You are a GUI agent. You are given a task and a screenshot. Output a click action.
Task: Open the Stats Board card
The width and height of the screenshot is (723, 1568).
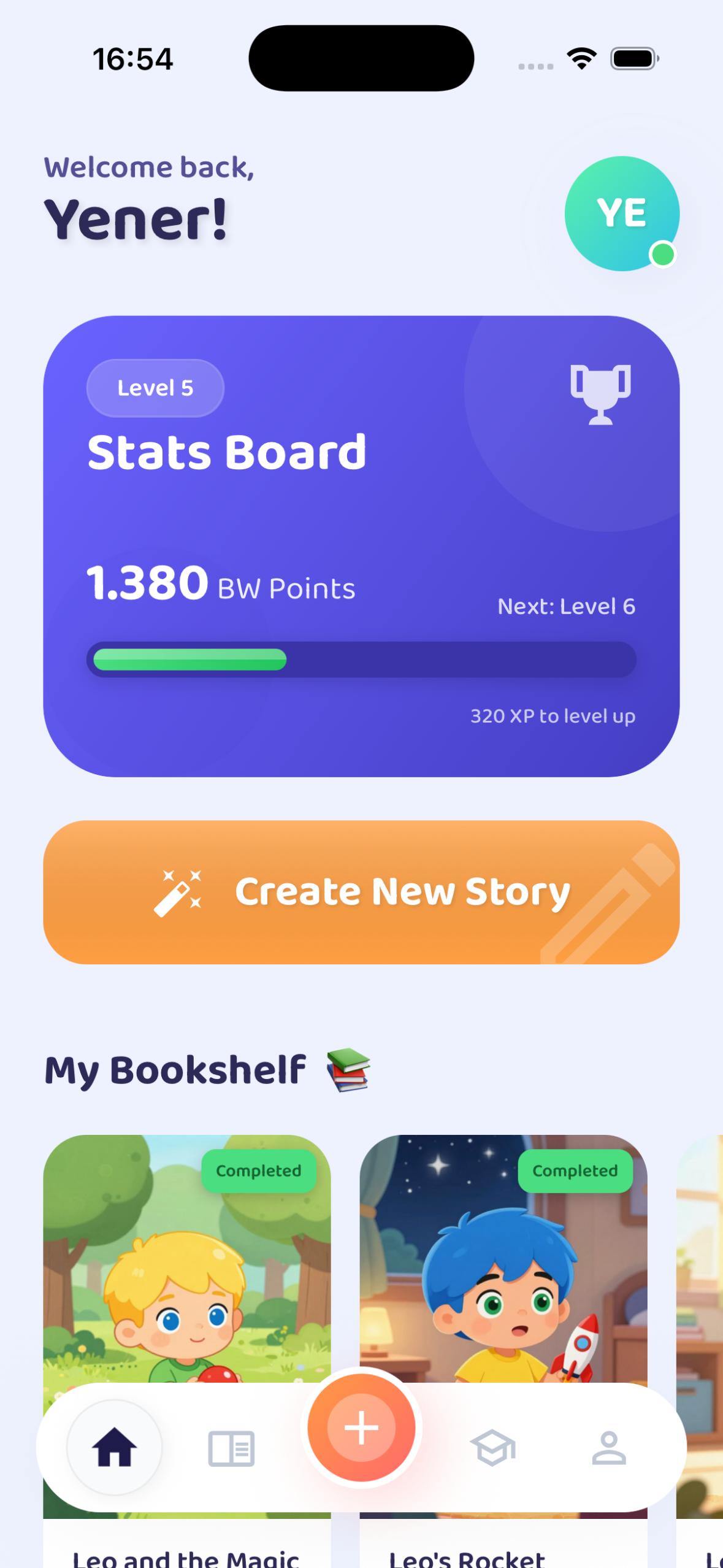point(361,546)
